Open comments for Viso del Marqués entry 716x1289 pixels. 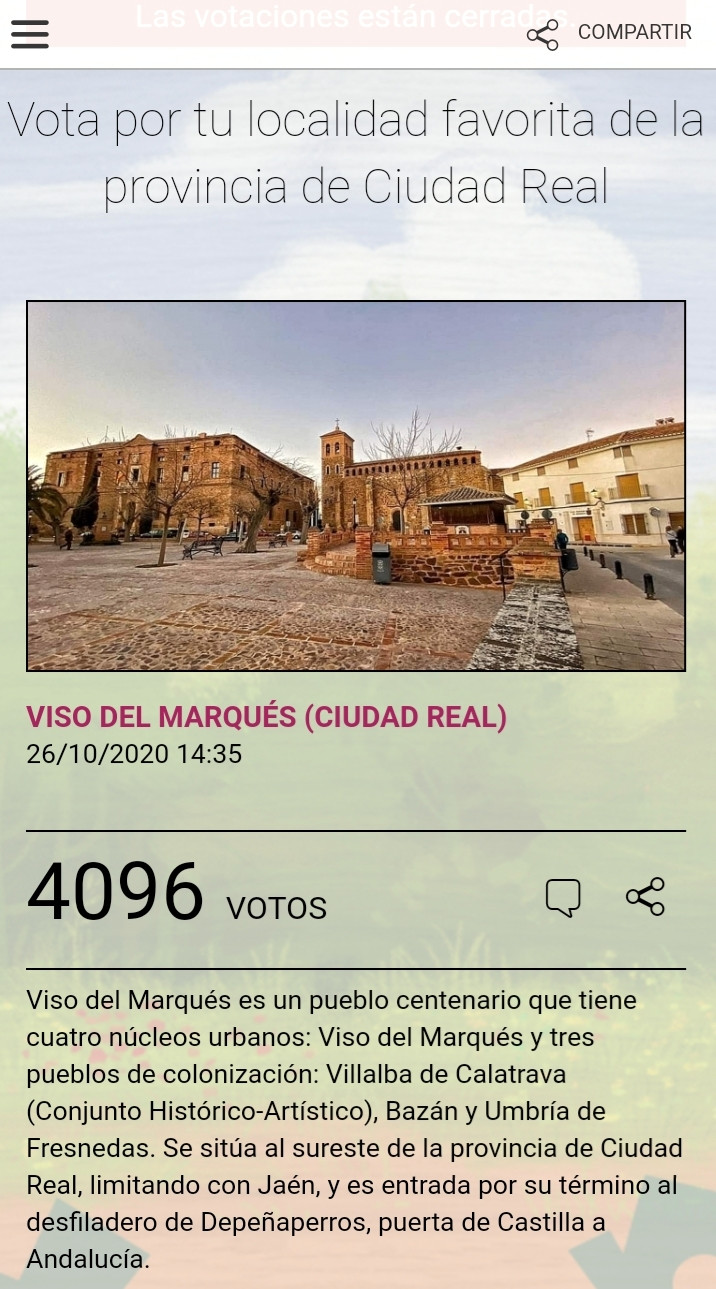click(x=563, y=897)
